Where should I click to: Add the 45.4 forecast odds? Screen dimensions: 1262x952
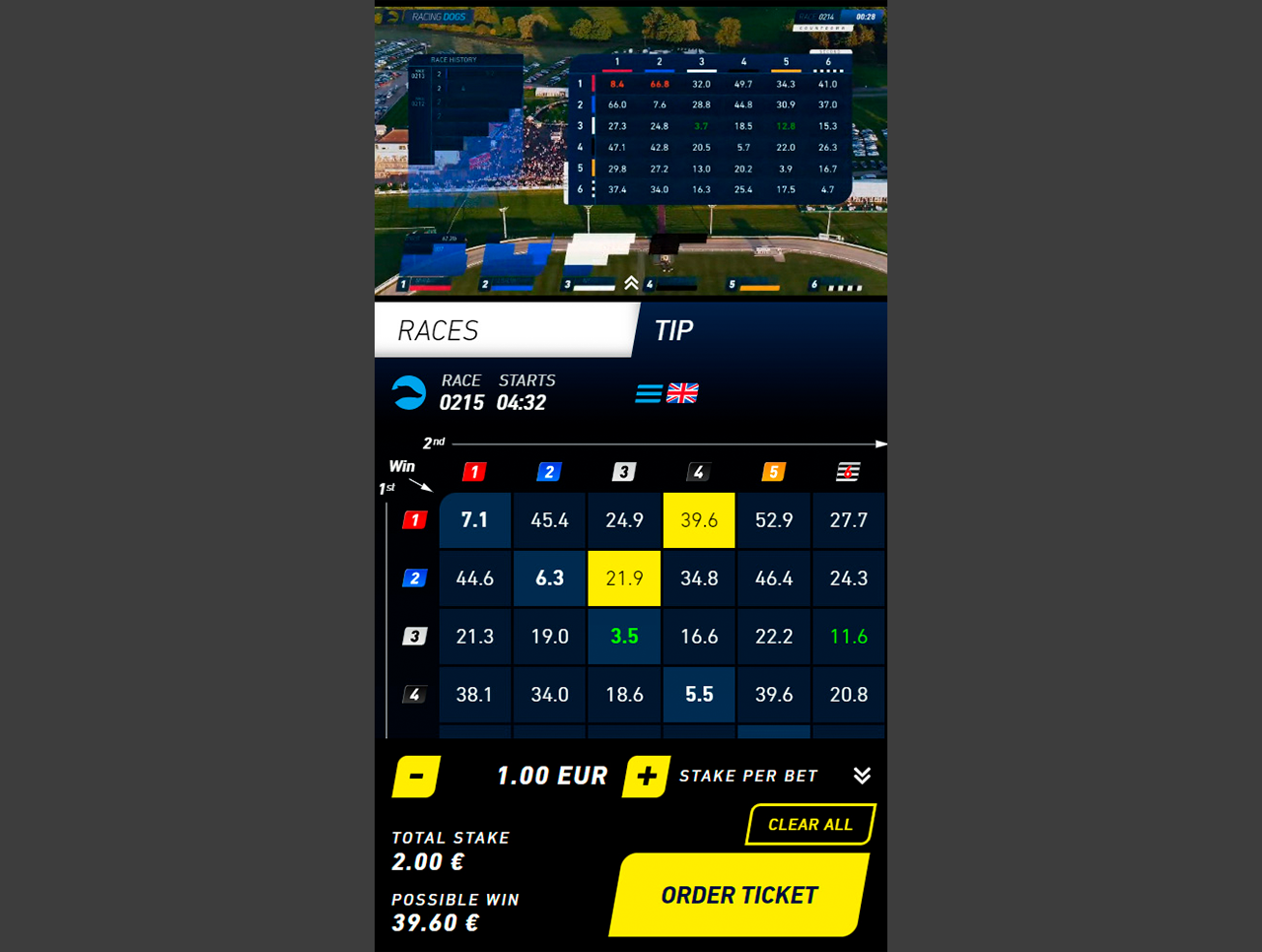tap(549, 520)
